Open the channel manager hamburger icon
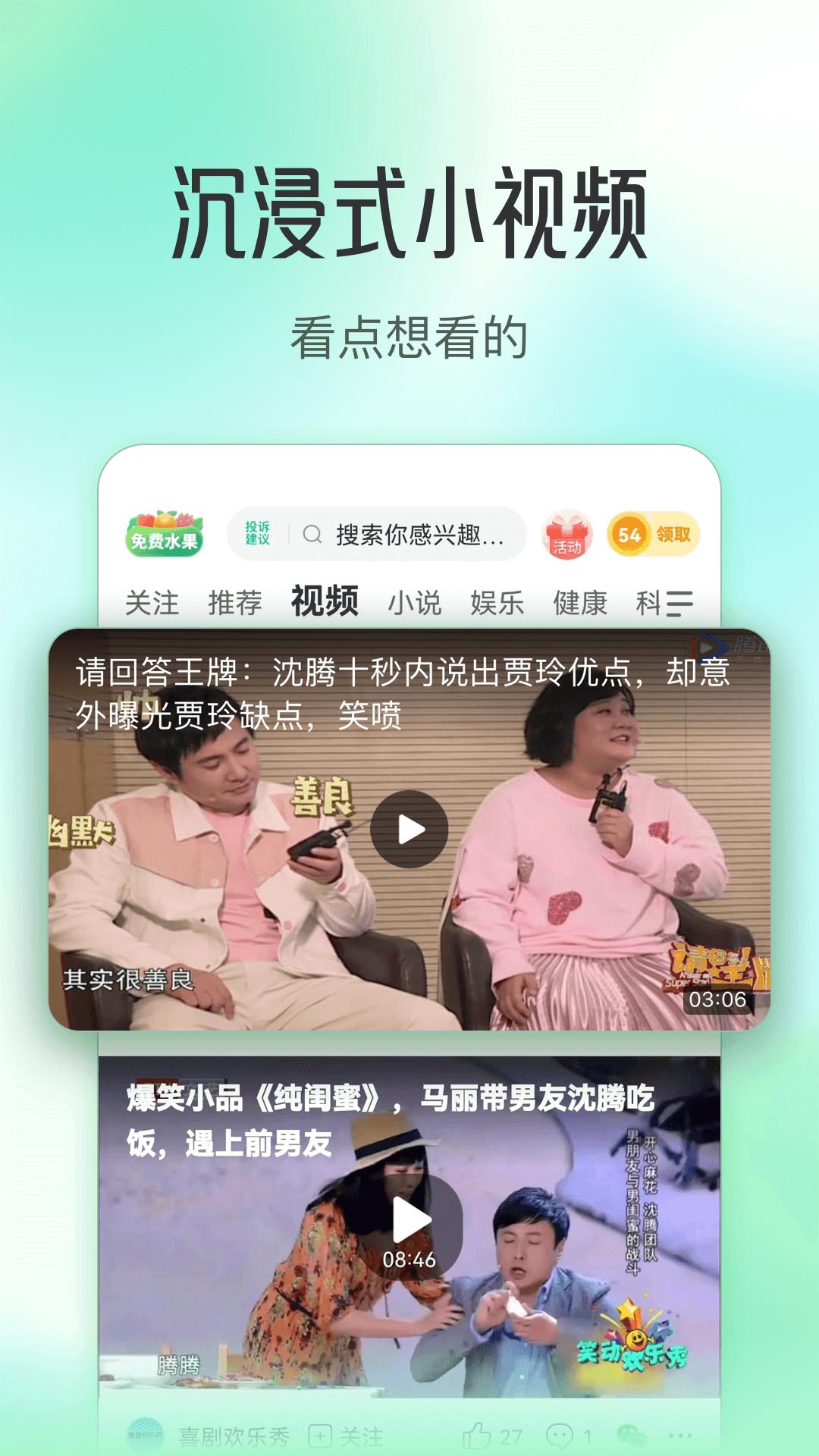 pyautogui.click(x=681, y=603)
